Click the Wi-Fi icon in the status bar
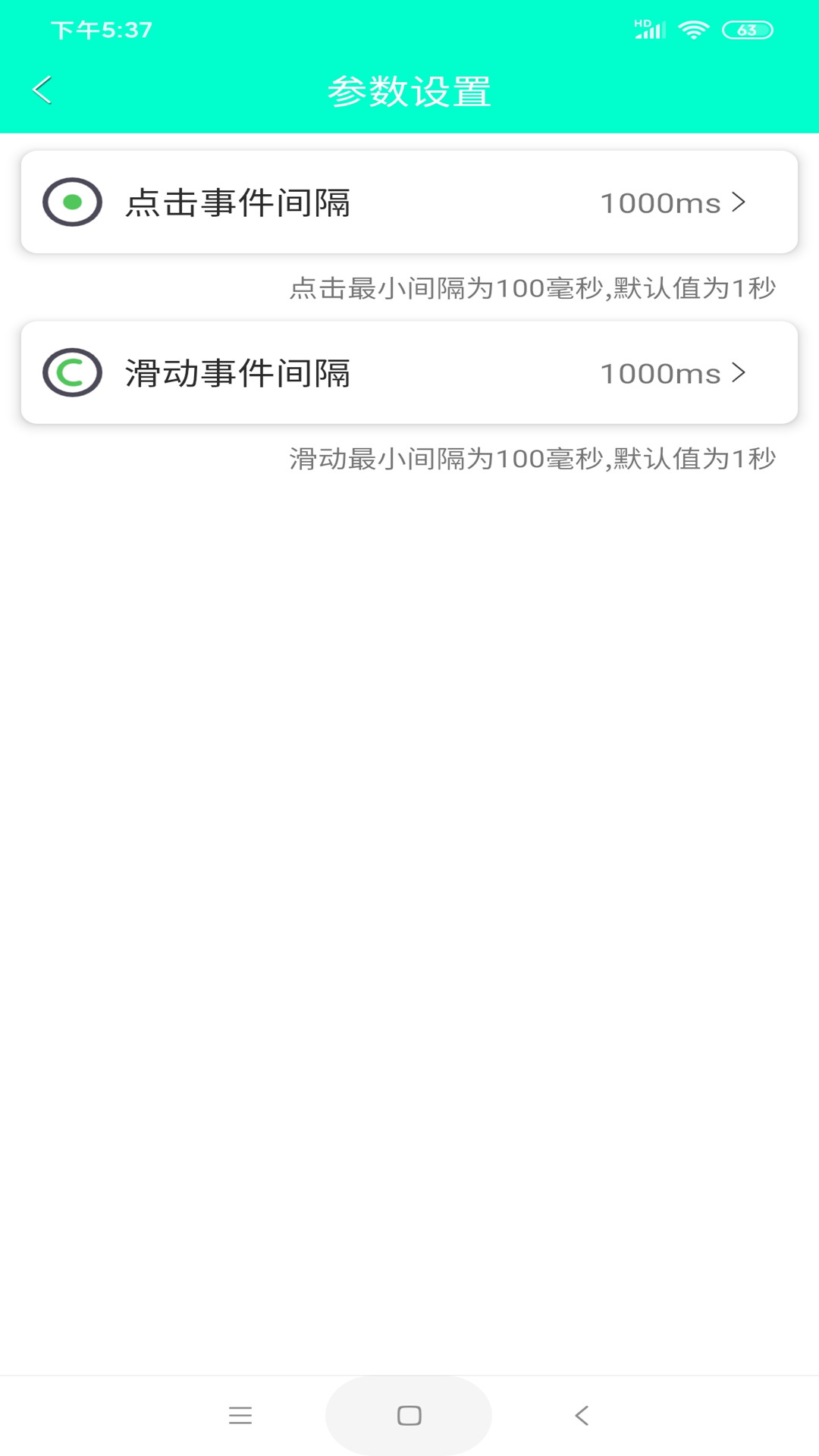Screen dimensions: 819x1456 point(692,29)
